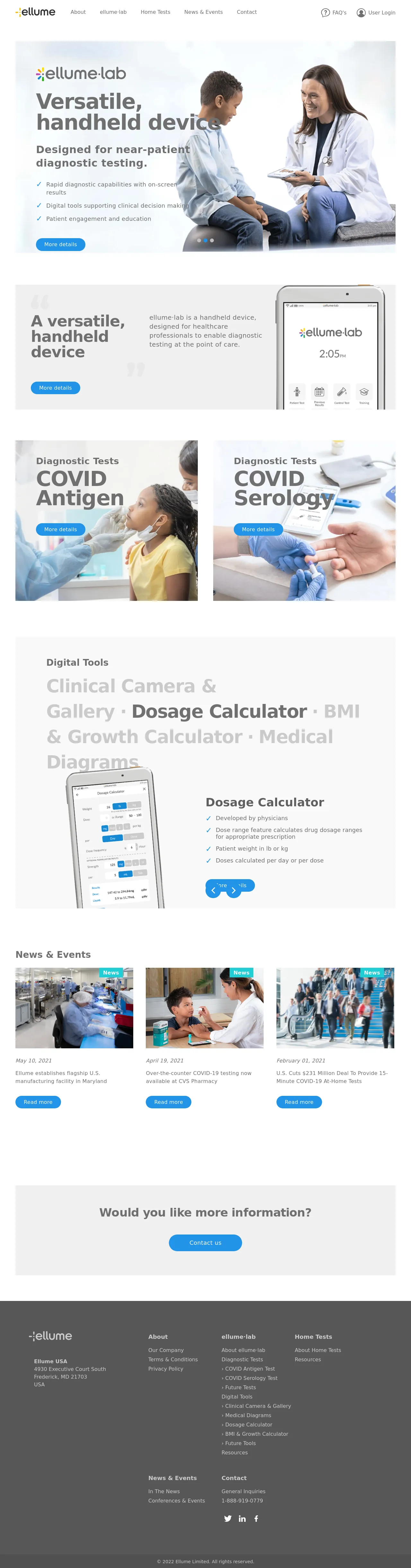Open the Contact page in header
This screenshot has height=1568, width=411.
pos(247,12)
